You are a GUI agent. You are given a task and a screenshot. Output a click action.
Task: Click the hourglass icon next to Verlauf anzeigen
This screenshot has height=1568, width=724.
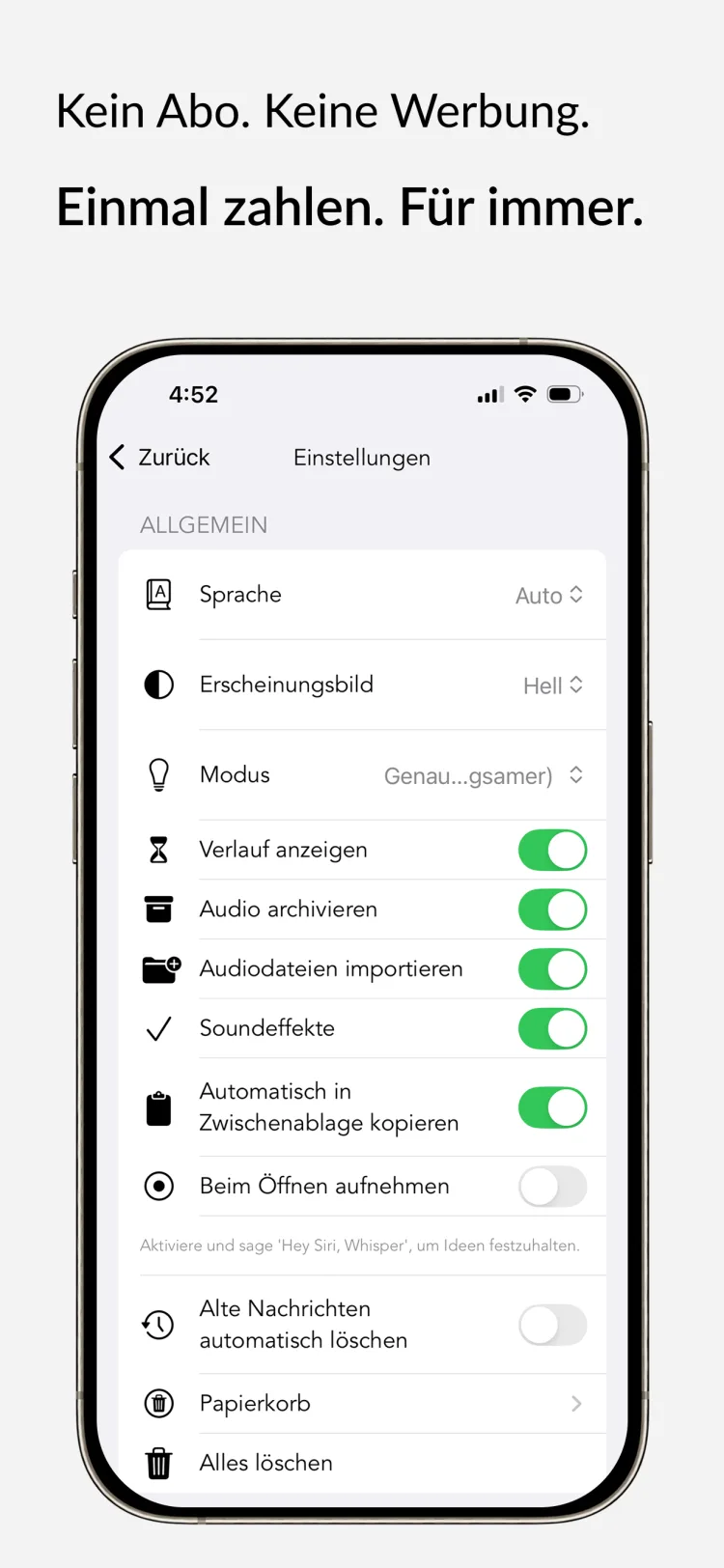pos(158,850)
